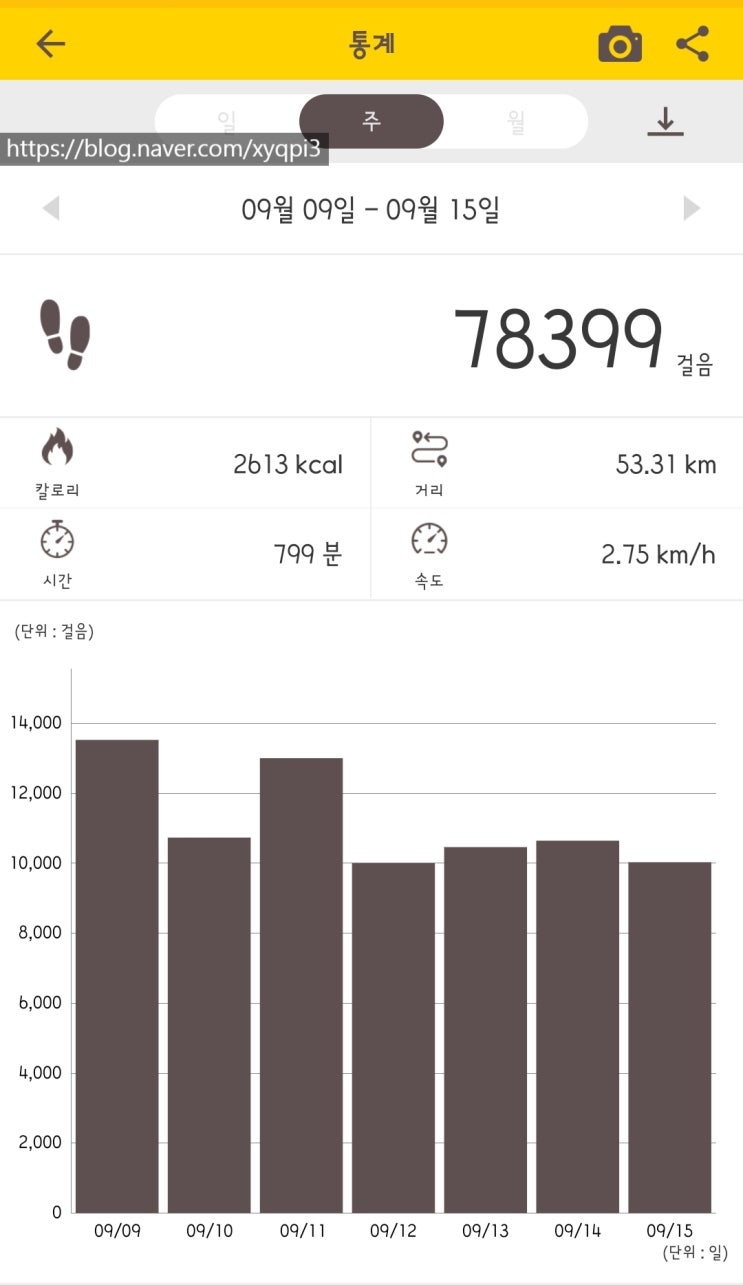The width and height of the screenshot is (743, 1285).
Task: Switch to the daily (일) tab
Action: [x=227, y=122]
